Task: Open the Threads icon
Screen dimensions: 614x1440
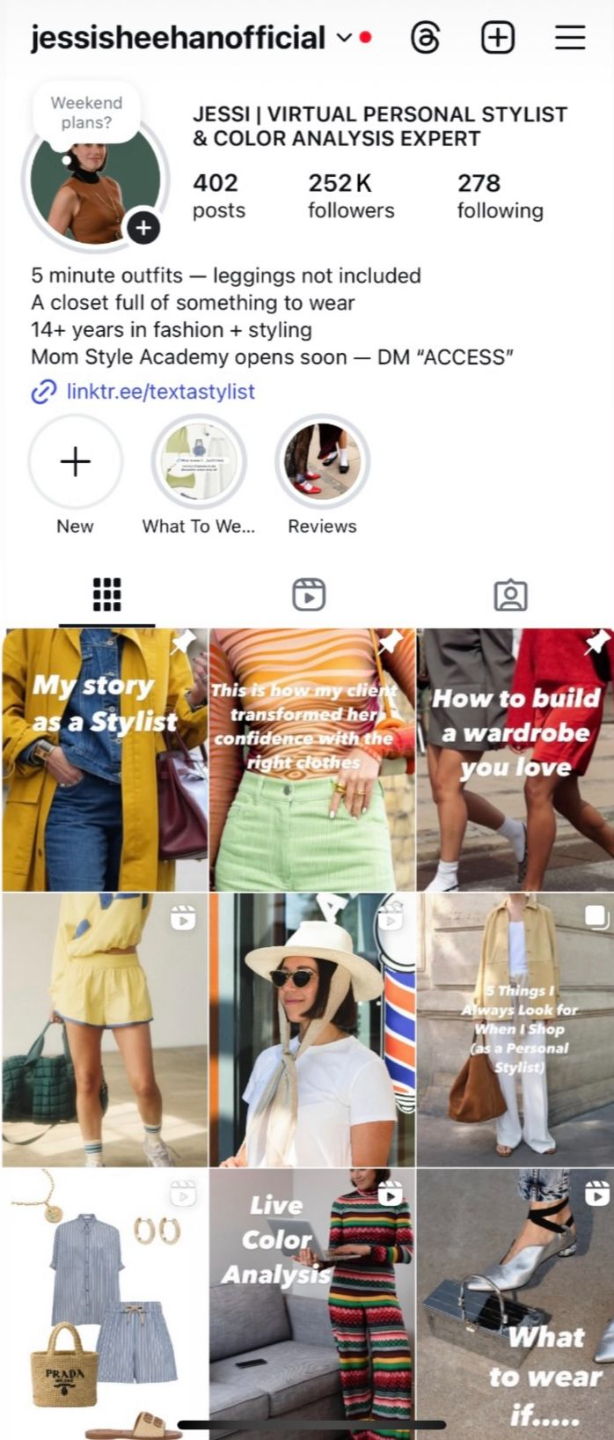Action: [x=425, y=38]
